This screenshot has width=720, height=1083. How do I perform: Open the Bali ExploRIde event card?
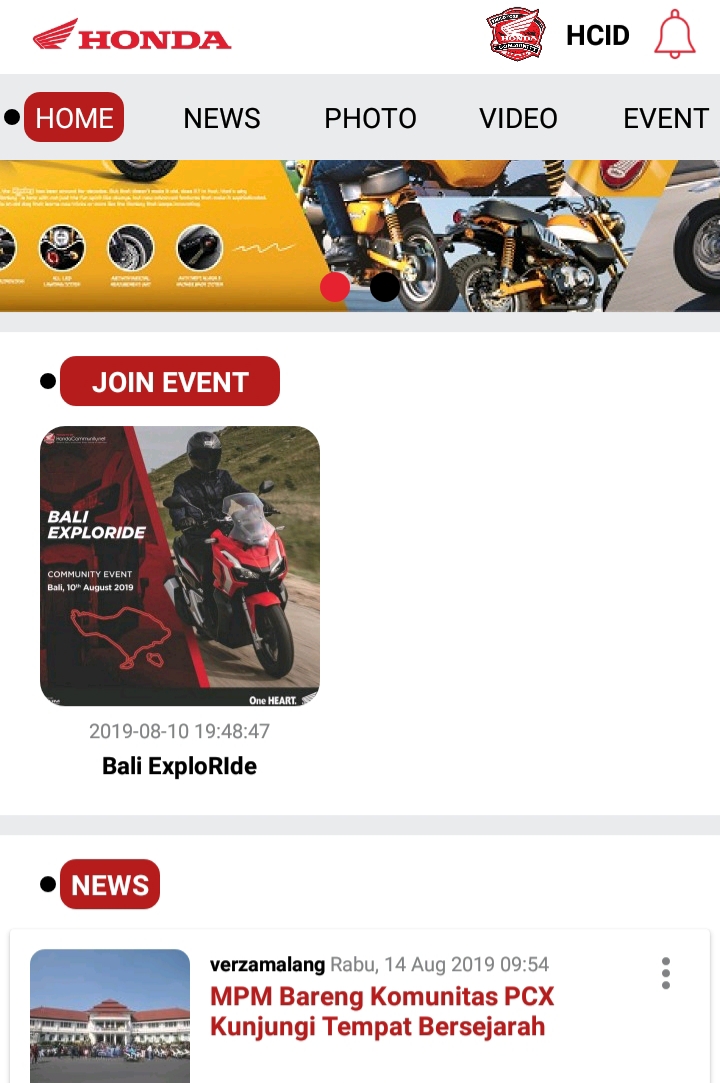[180, 566]
